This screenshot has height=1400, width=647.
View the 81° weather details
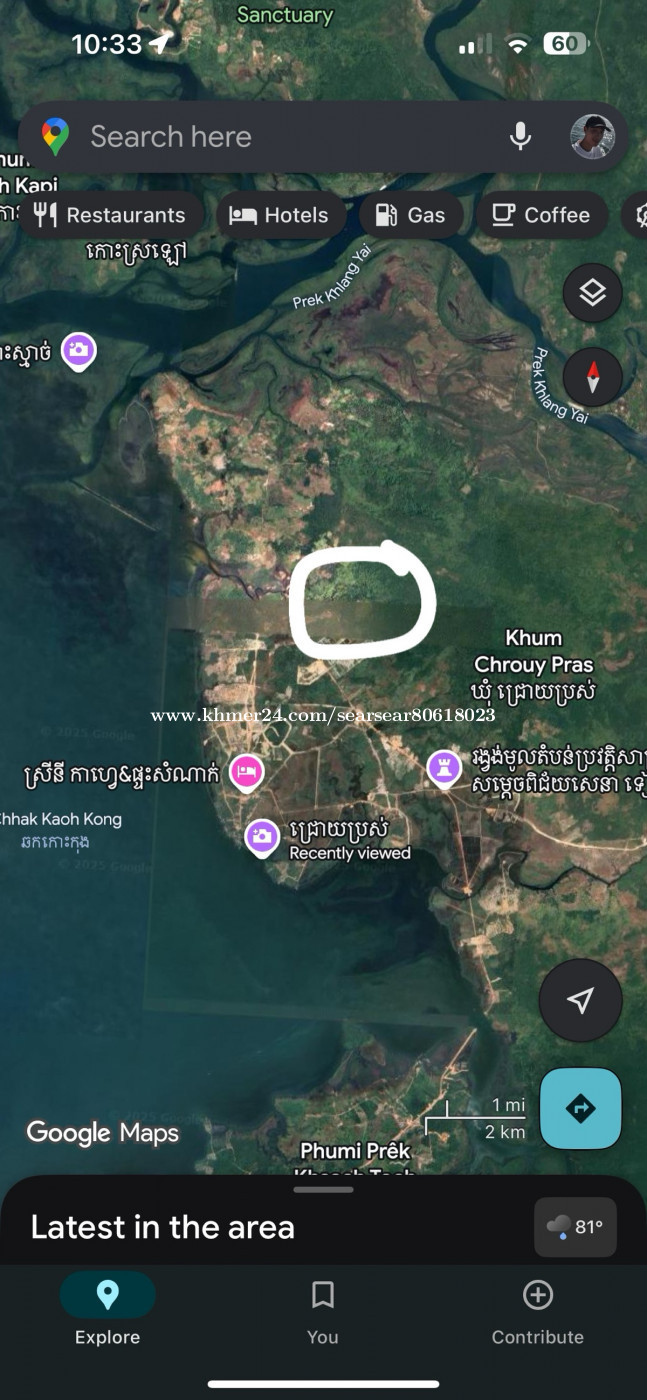pos(575,1227)
